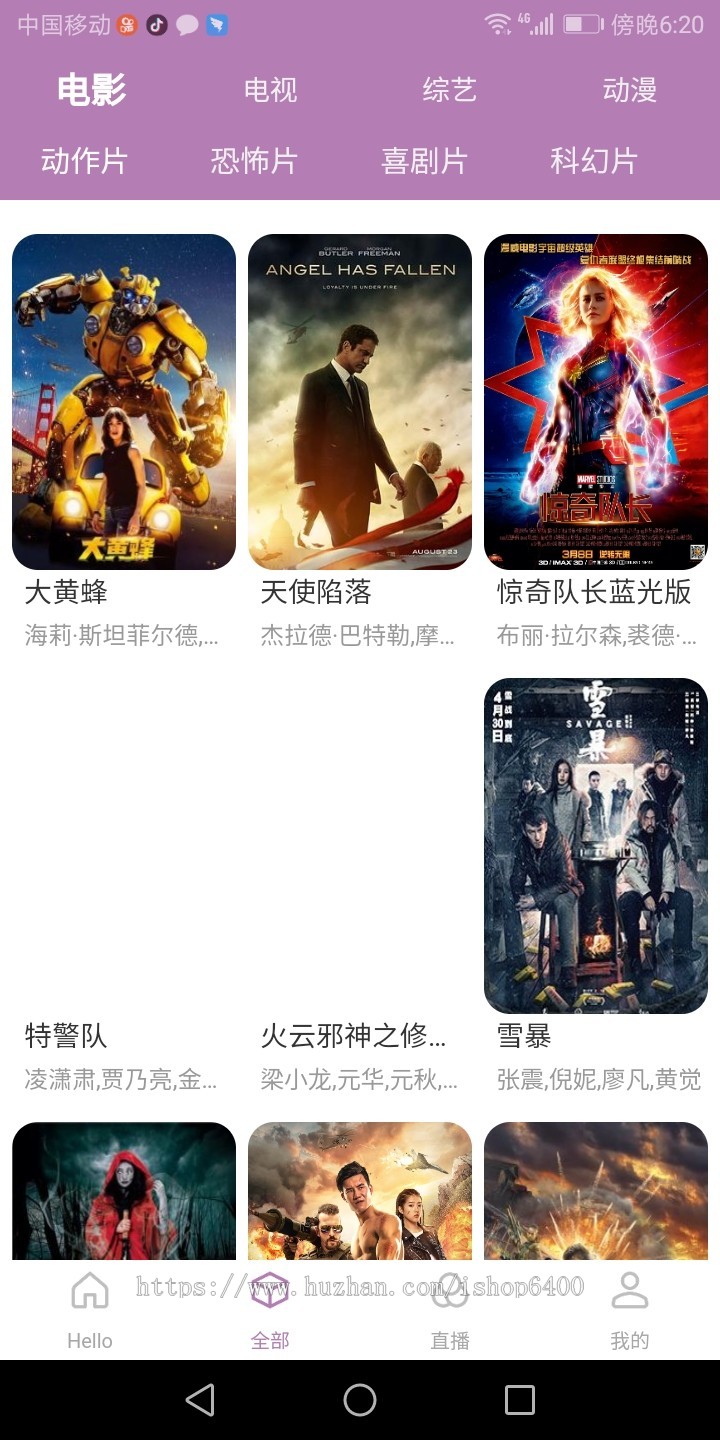The width and height of the screenshot is (720, 1440).
Task: Open details for 天使陷落
Action: pyautogui.click(x=360, y=400)
